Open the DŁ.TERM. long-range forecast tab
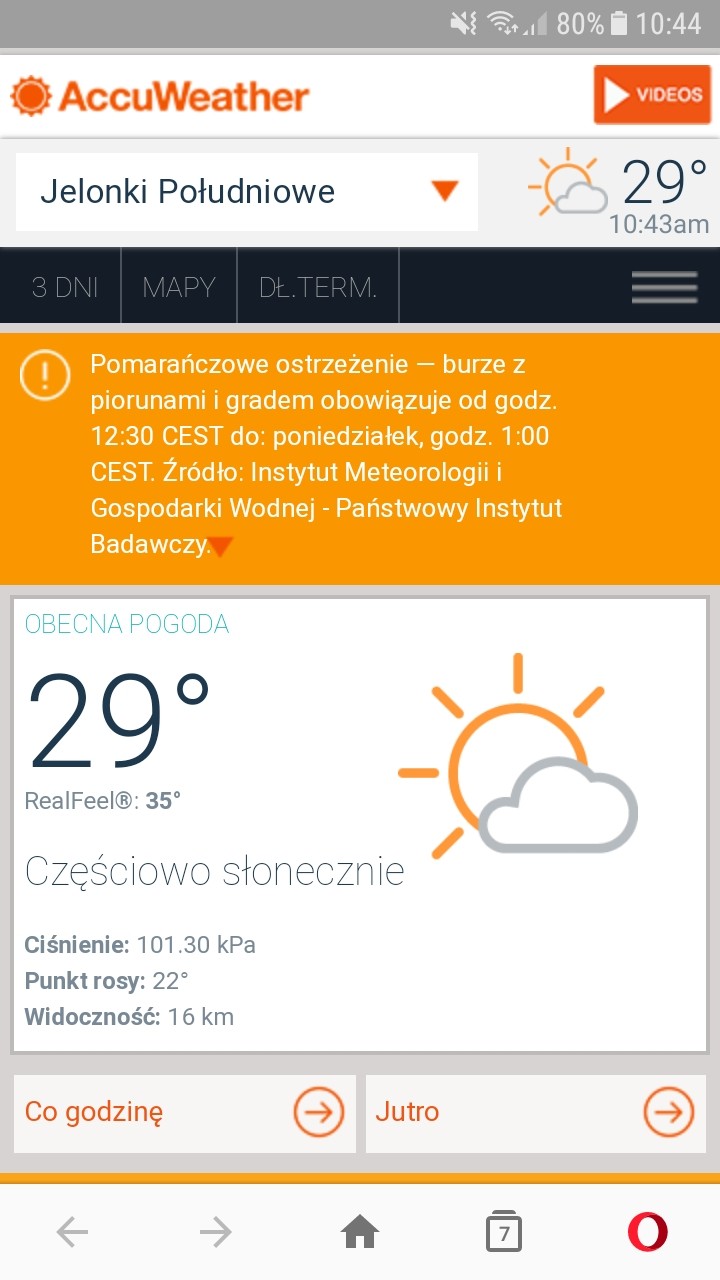Image resolution: width=720 pixels, height=1280 pixels. [x=318, y=287]
